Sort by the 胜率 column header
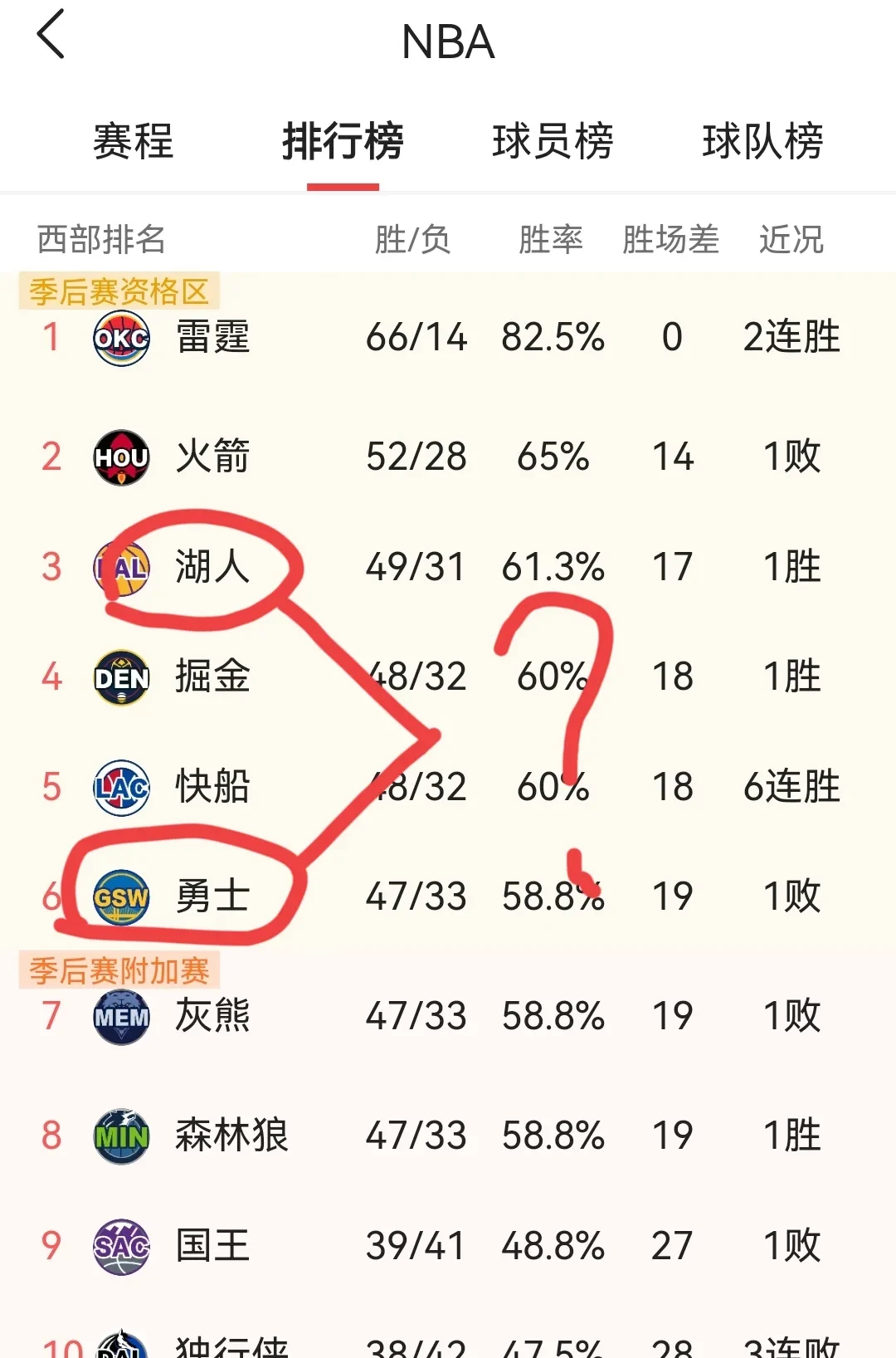This screenshot has height=1358, width=896. [551, 239]
